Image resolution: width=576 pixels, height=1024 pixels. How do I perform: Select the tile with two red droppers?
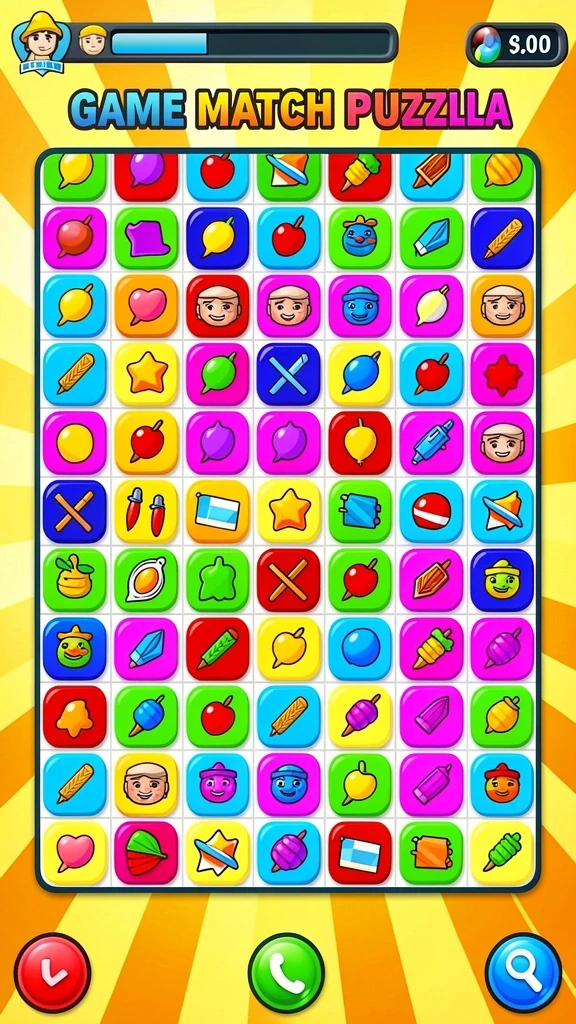tap(146, 511)
